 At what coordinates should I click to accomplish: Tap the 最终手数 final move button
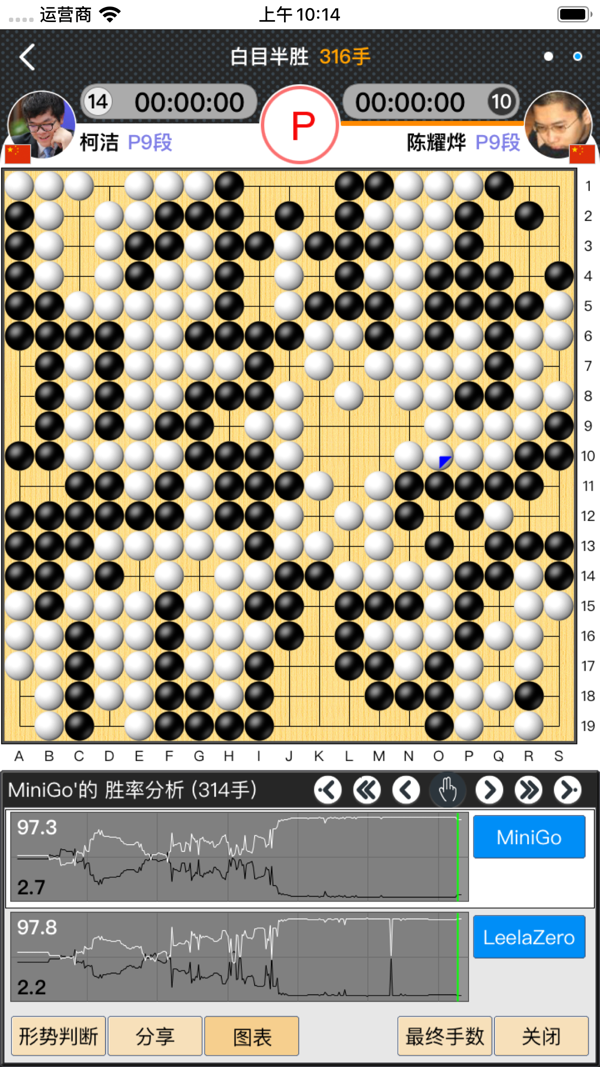[444, 1036]
